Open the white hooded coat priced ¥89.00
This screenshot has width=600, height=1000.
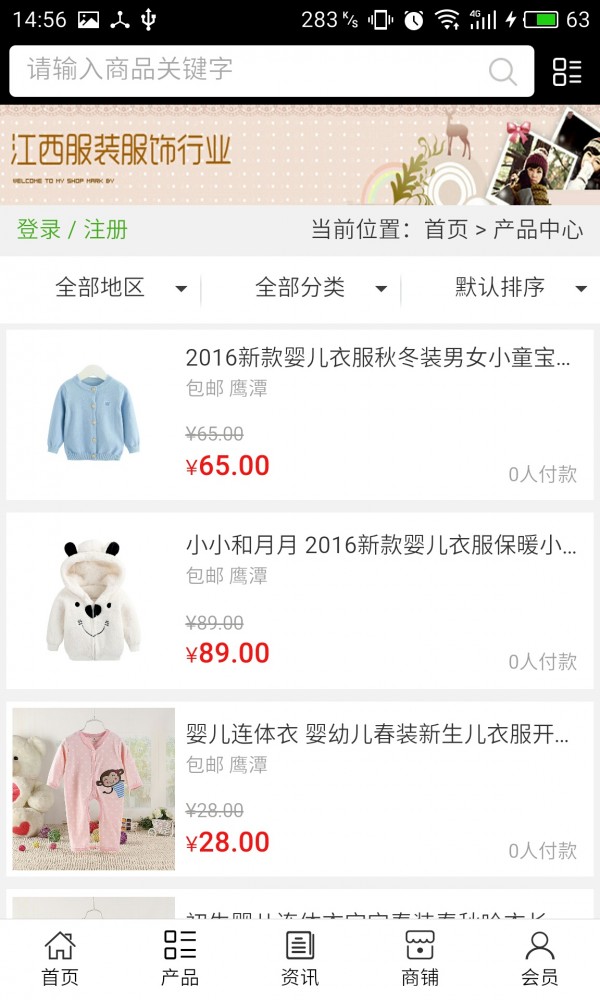(x=300, y=601)
